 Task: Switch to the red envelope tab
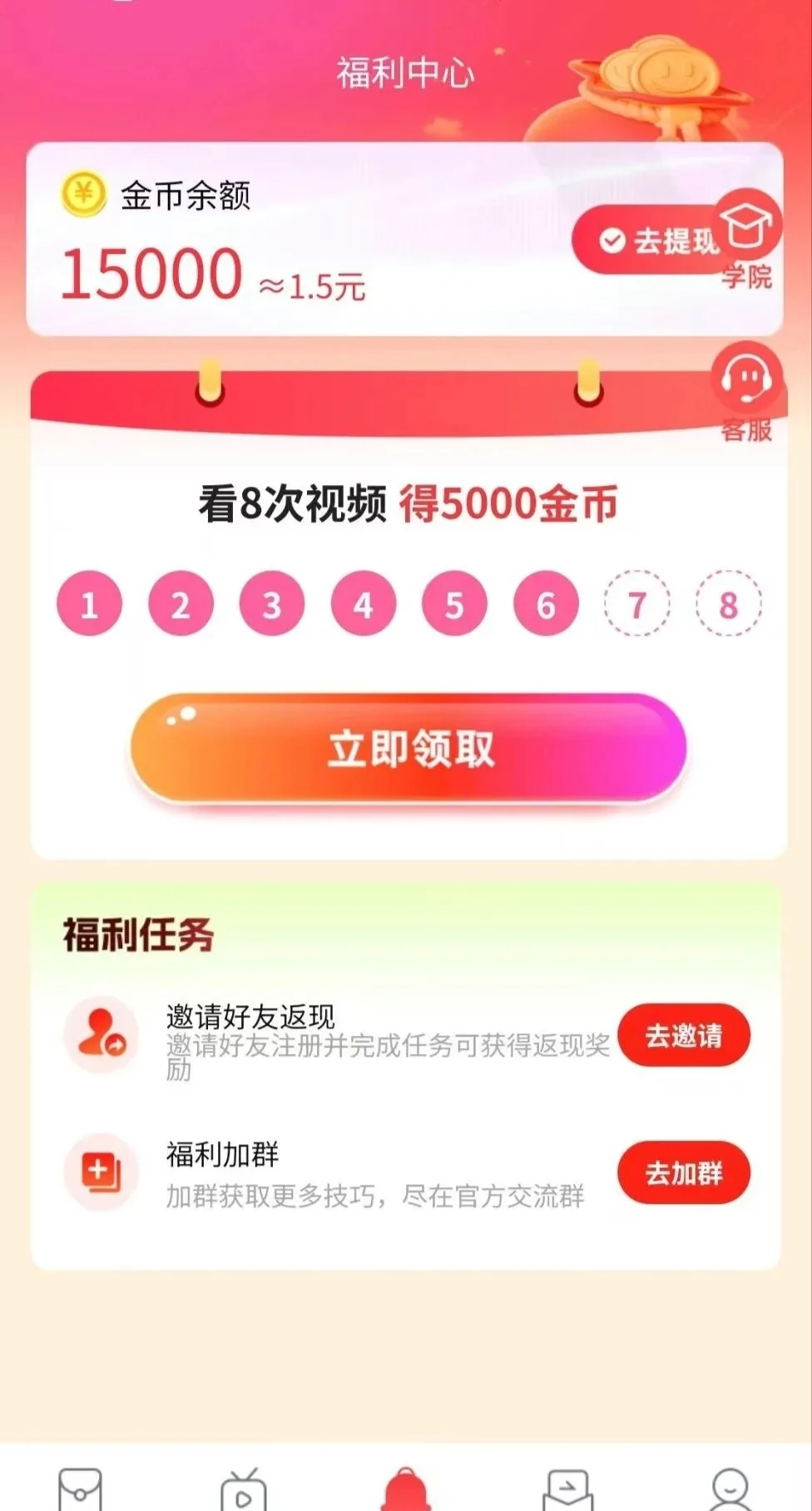(x=80, y=1489)
